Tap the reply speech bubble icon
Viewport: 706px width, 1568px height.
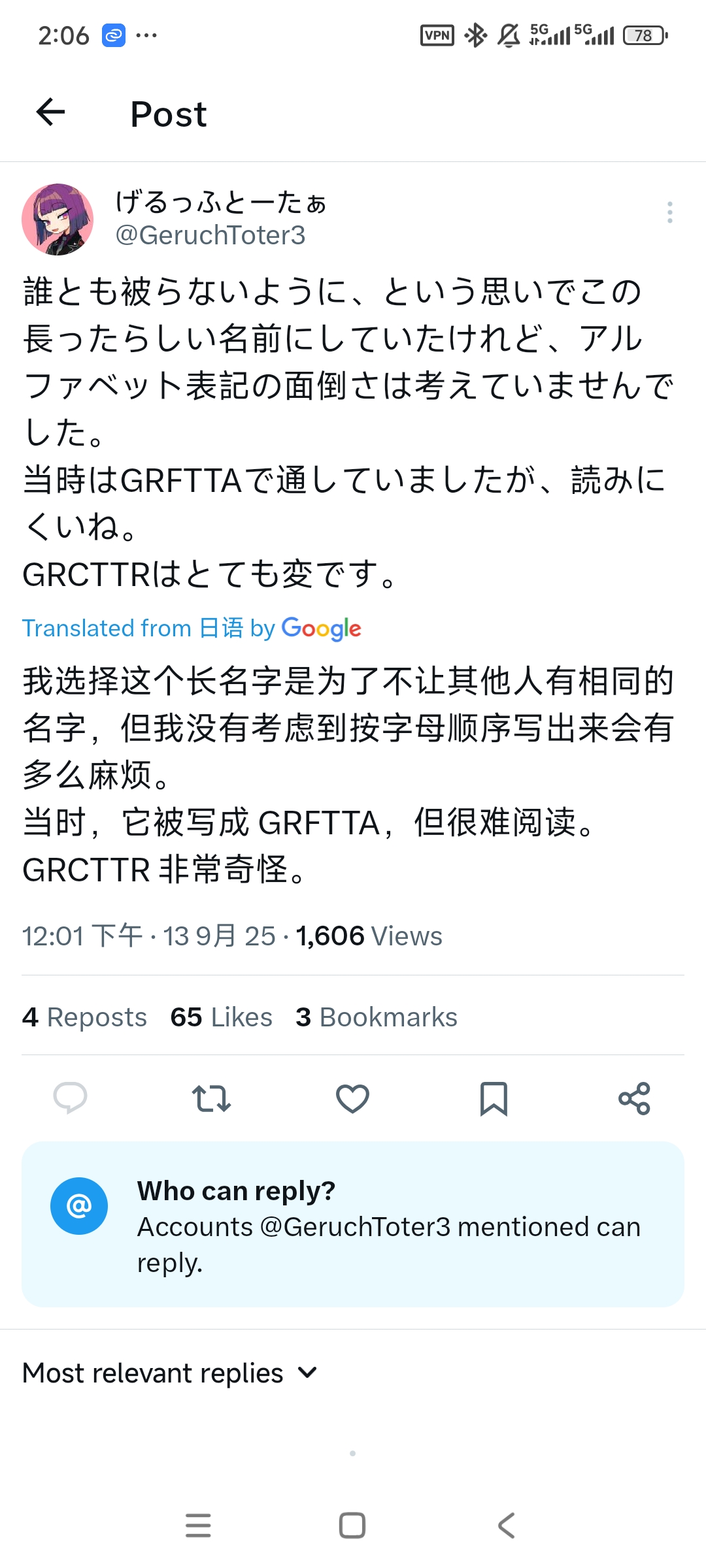pyautogui.click(x=70, y=1098)
